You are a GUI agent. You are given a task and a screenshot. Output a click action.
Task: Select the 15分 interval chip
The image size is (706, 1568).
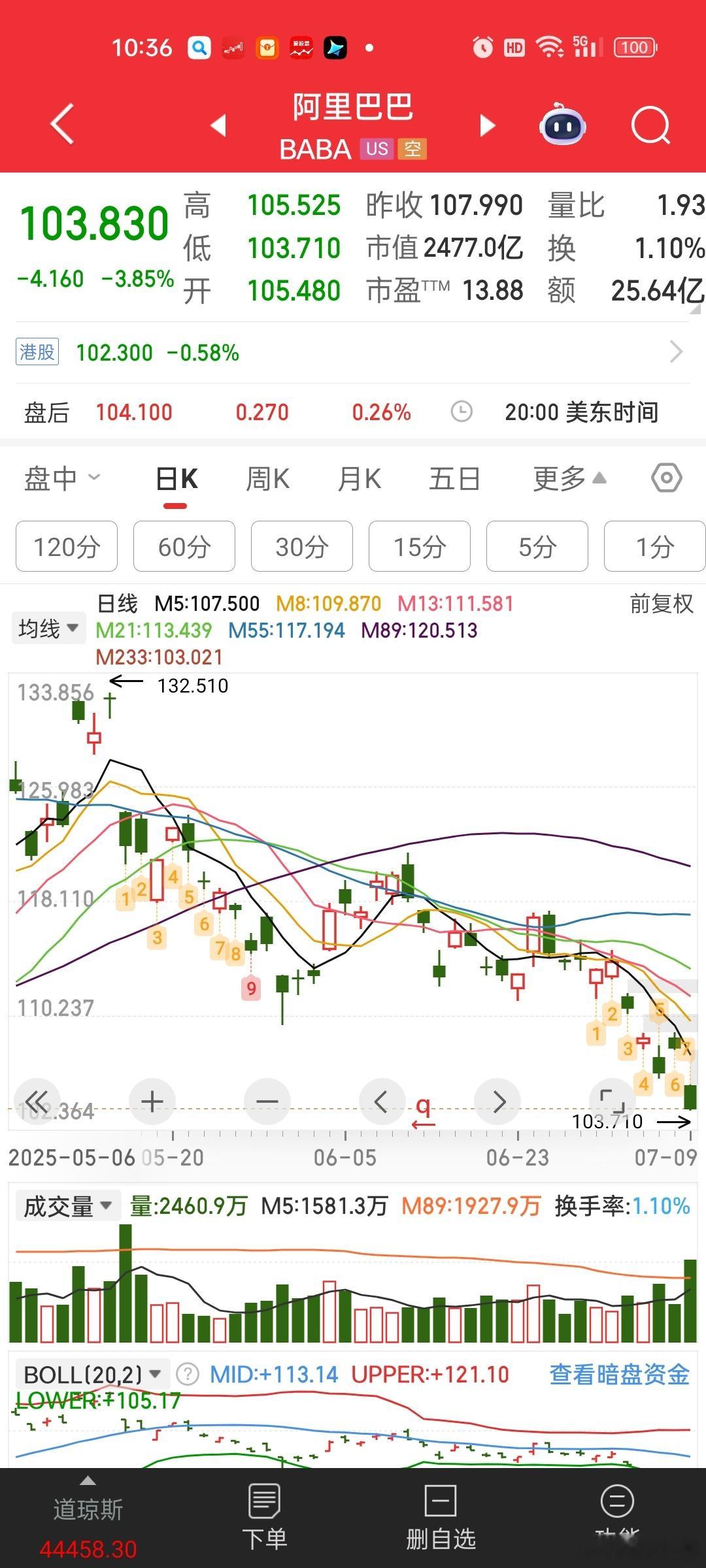pyautogui.click(x=420, y=546)
